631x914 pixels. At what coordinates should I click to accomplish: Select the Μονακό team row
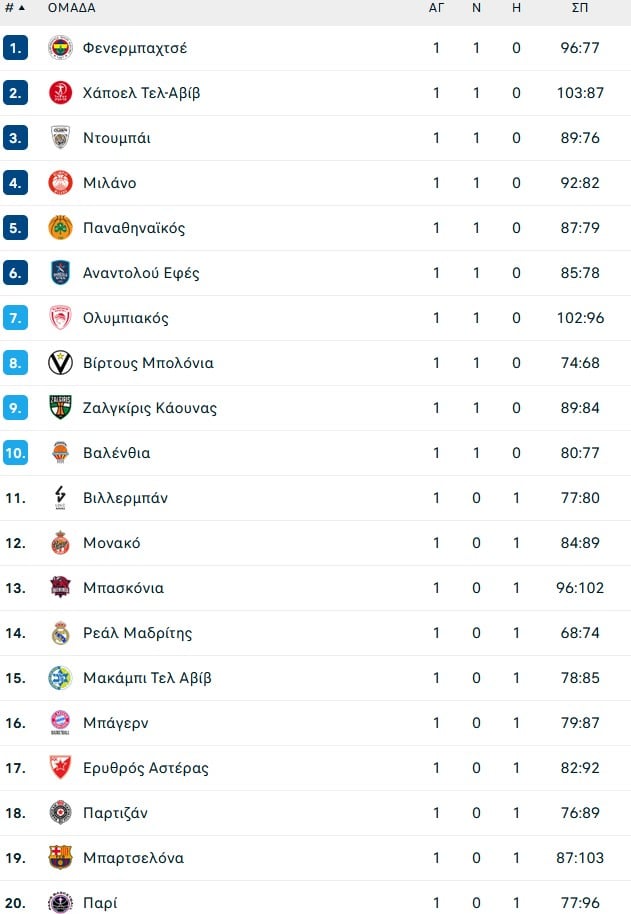pos(112,543)
